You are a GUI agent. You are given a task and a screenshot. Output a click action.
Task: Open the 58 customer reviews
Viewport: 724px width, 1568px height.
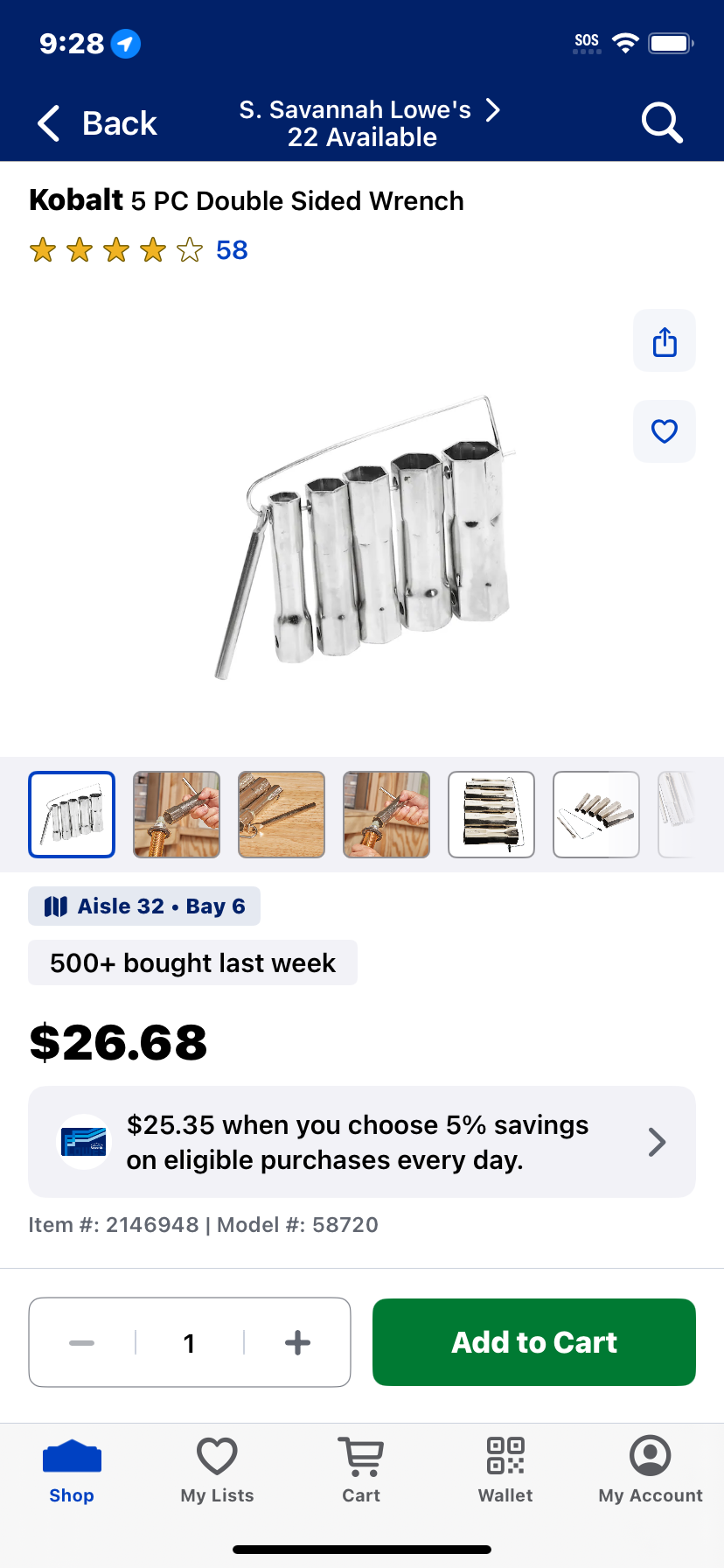(232, 250)
